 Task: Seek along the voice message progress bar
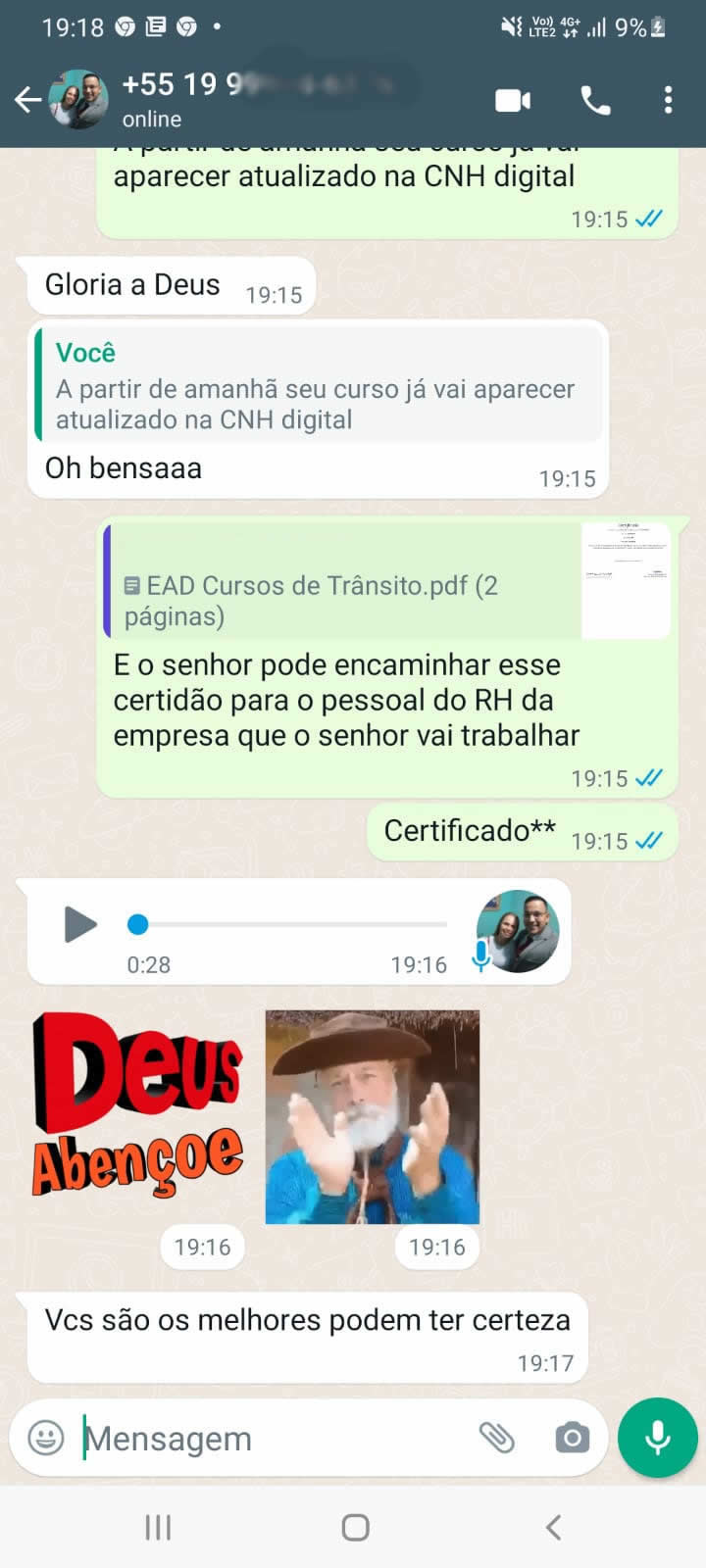[291, 924]
